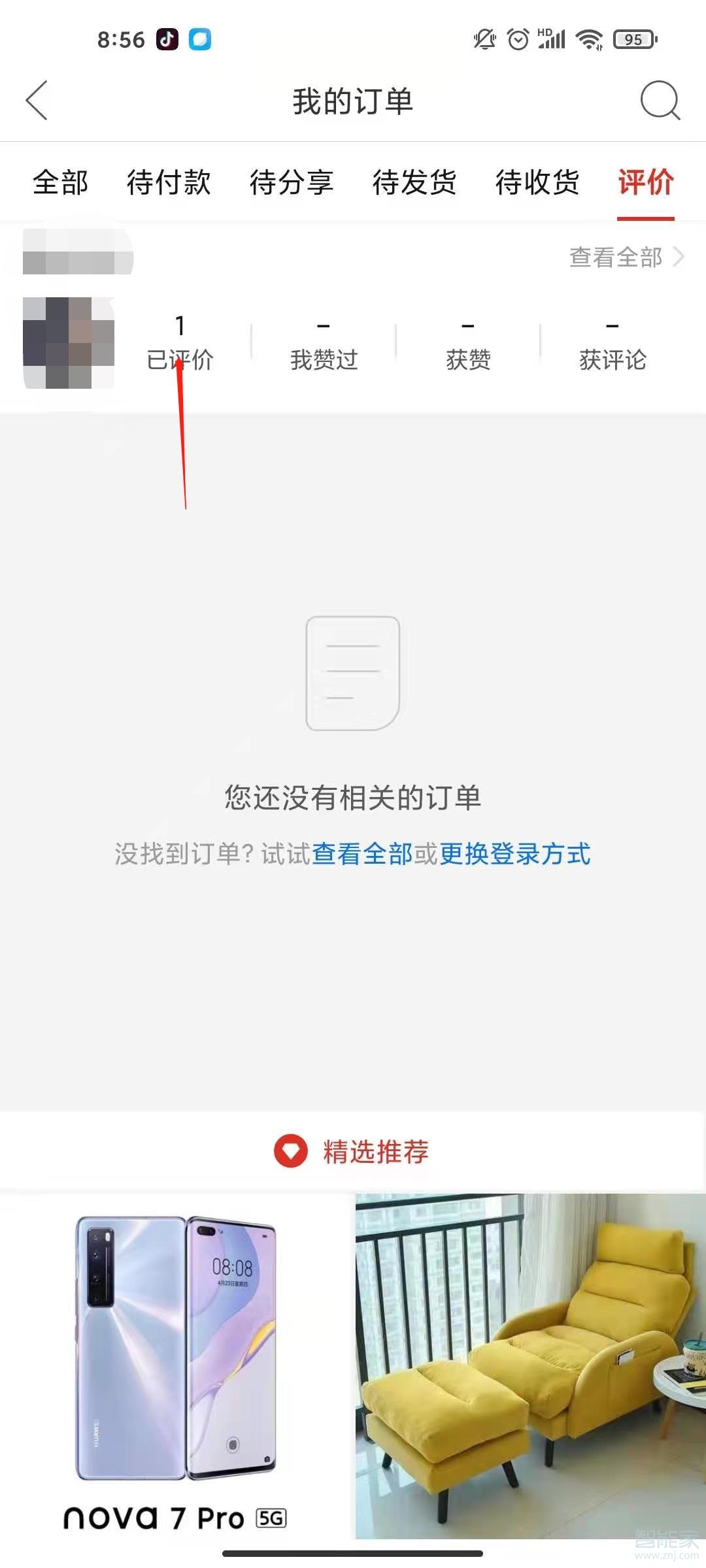The height and width of the screenshot is (1568, 706).
Task: Open the 待付款 tab
Action: (x=169, y=183)
